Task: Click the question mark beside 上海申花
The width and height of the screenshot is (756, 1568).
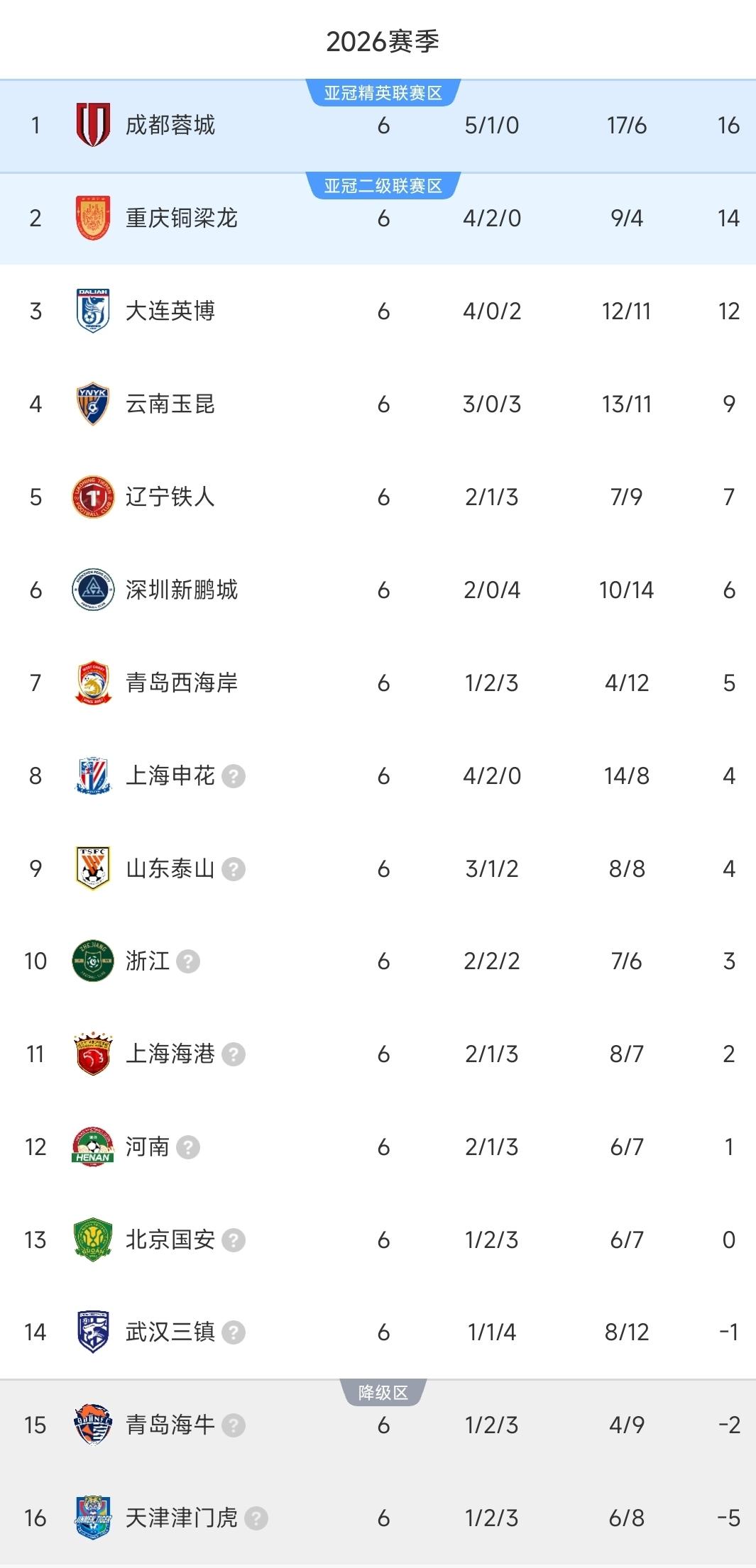Action: click(234, 775)
